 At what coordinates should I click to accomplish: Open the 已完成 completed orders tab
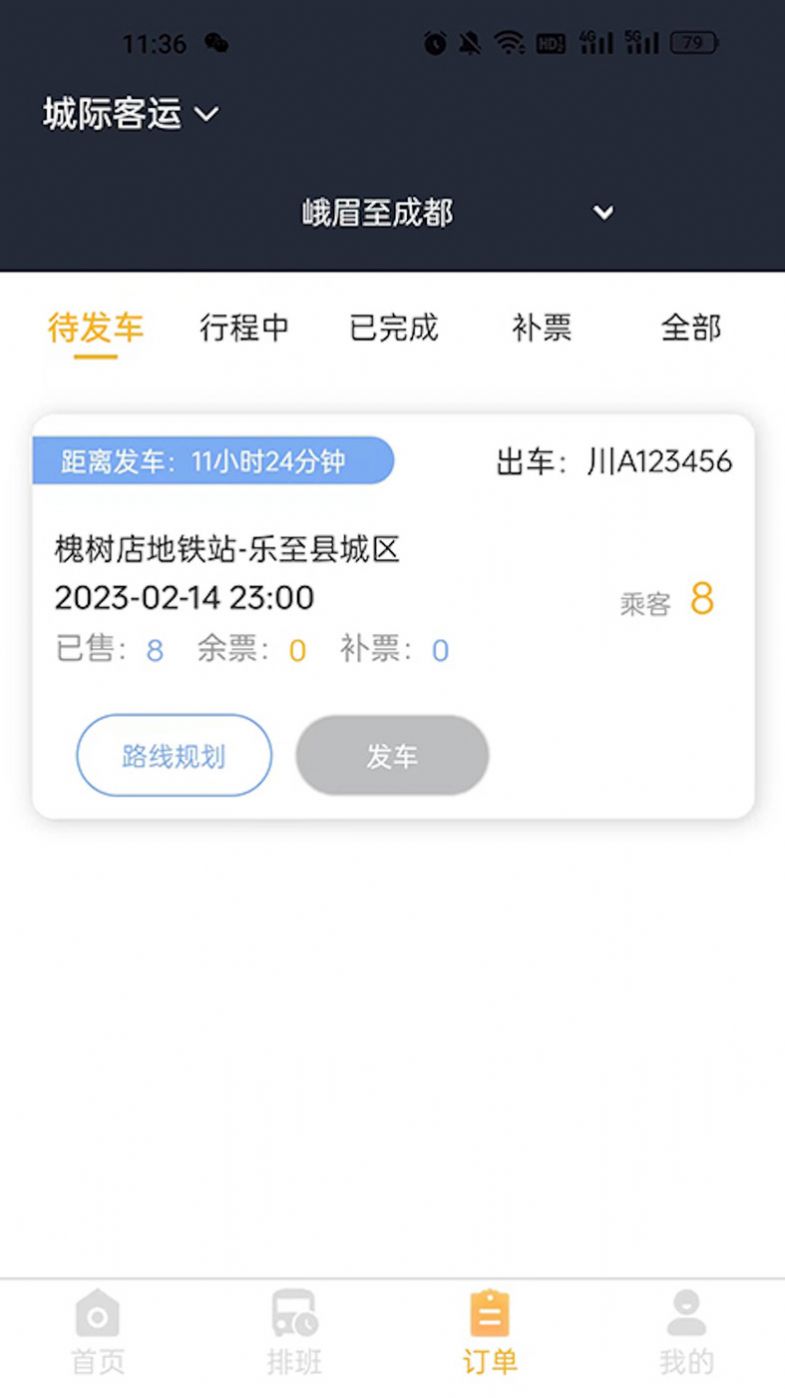point(394,329)
